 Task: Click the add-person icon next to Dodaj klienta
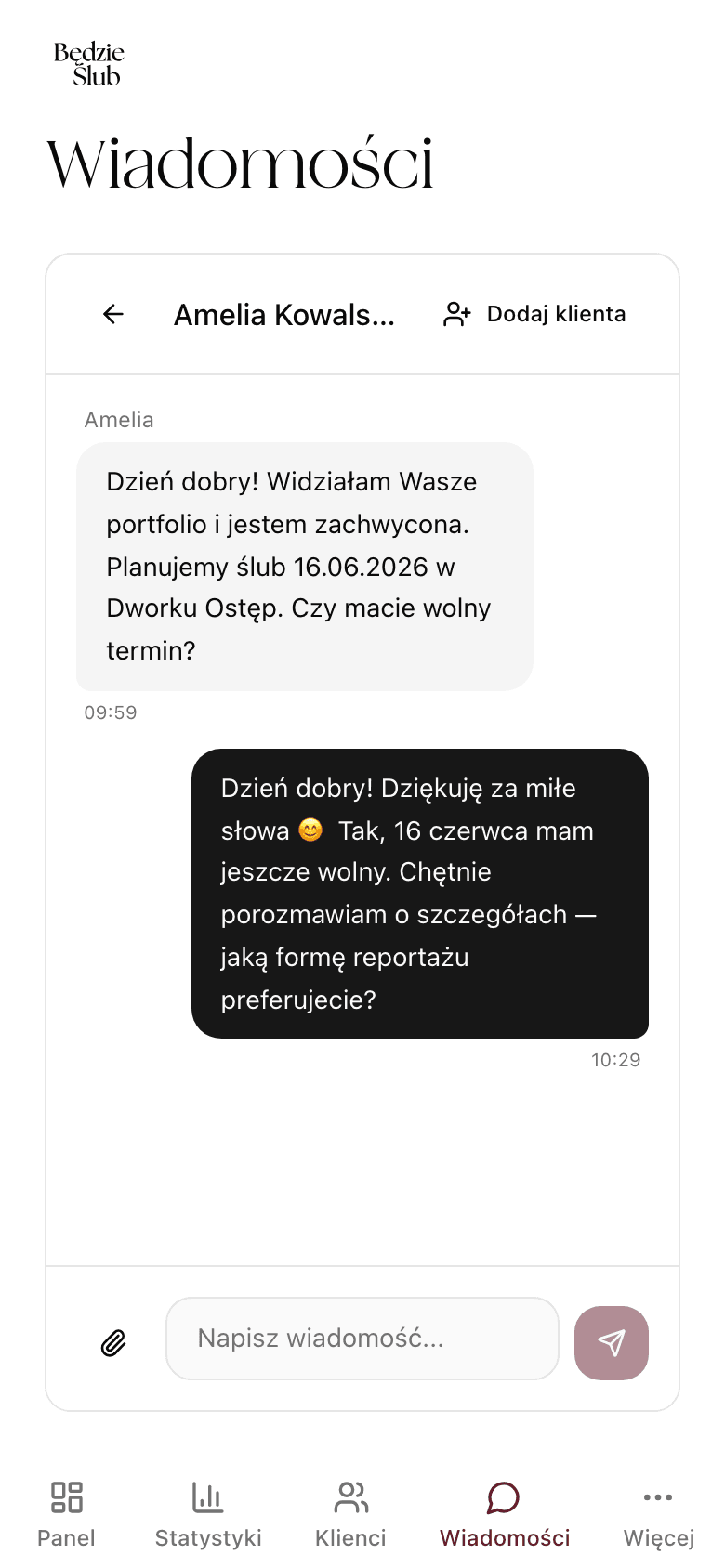pyautogui.click(x=456, y=314)
